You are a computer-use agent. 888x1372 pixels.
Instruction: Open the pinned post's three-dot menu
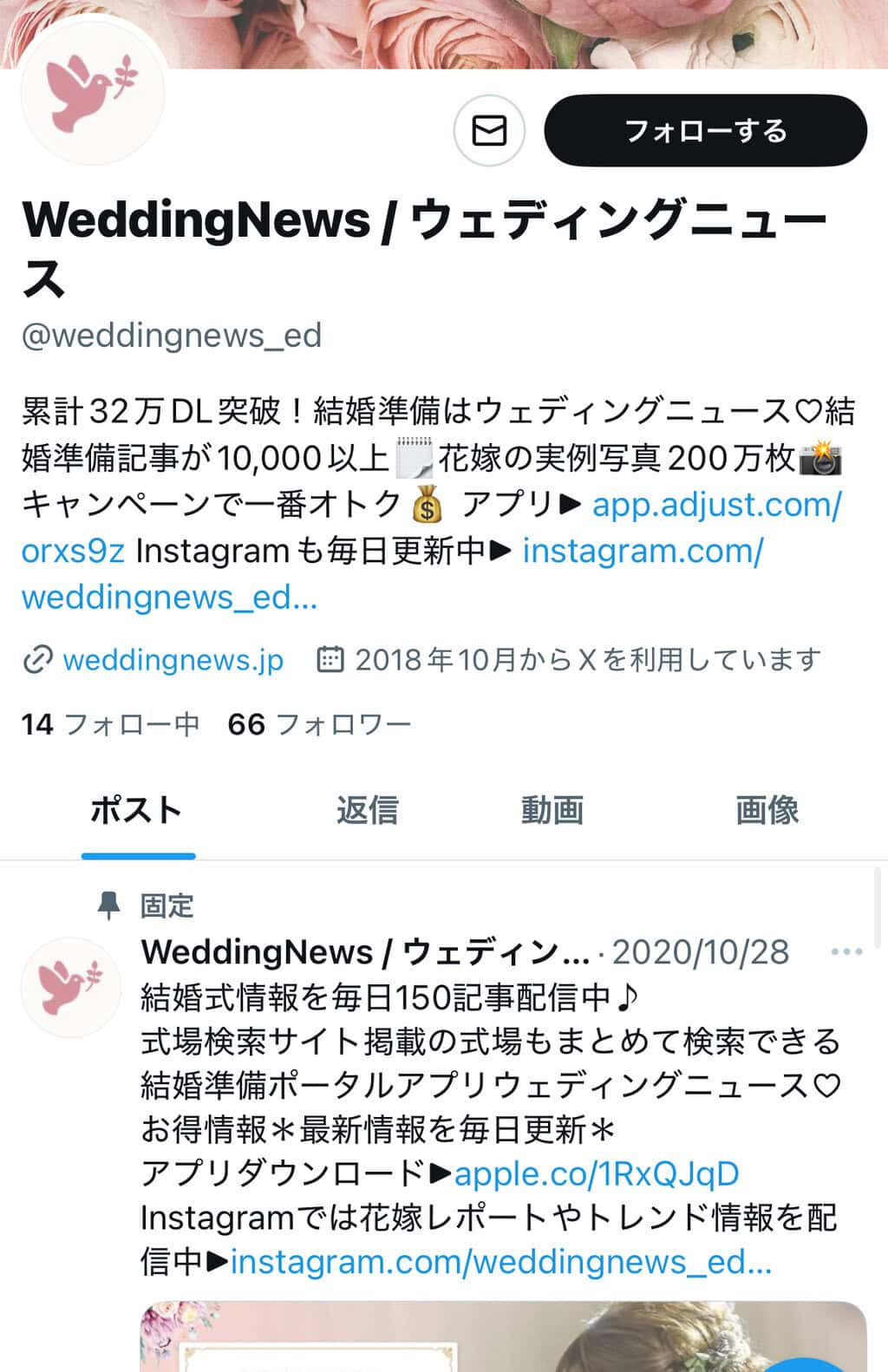[x=846, y=952]
